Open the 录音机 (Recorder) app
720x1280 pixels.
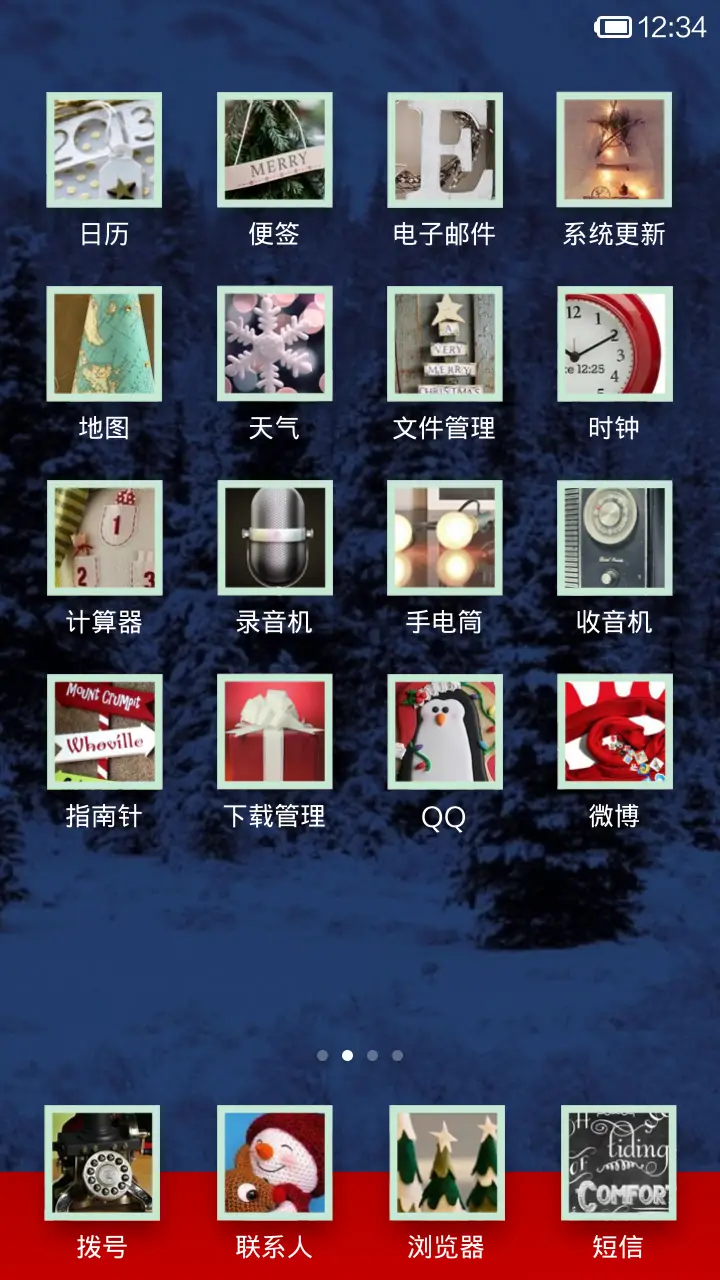point(274,537)
